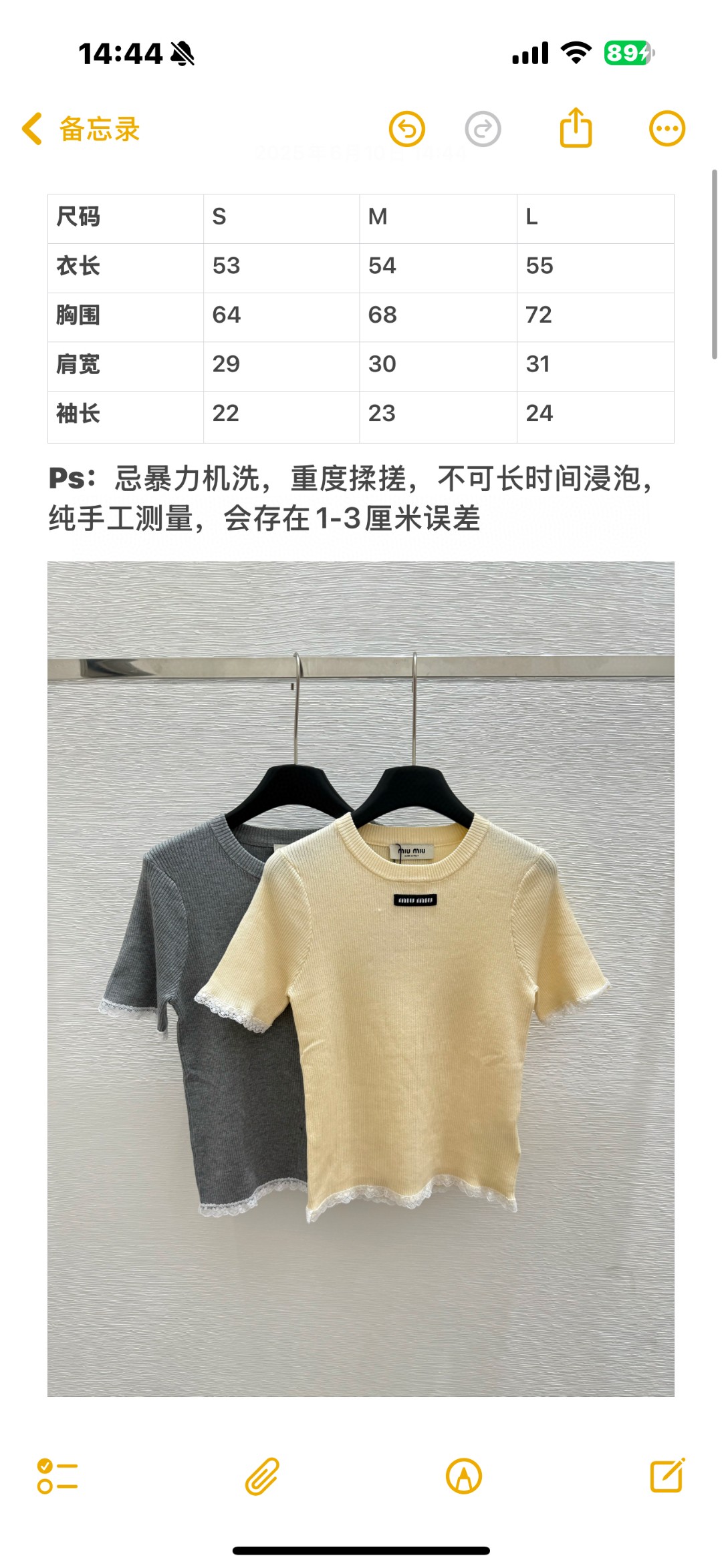Image resolution: width=722 pixels, height=1568 pixels.
Task: Tap the redo arrow icon
Action: 483,129
